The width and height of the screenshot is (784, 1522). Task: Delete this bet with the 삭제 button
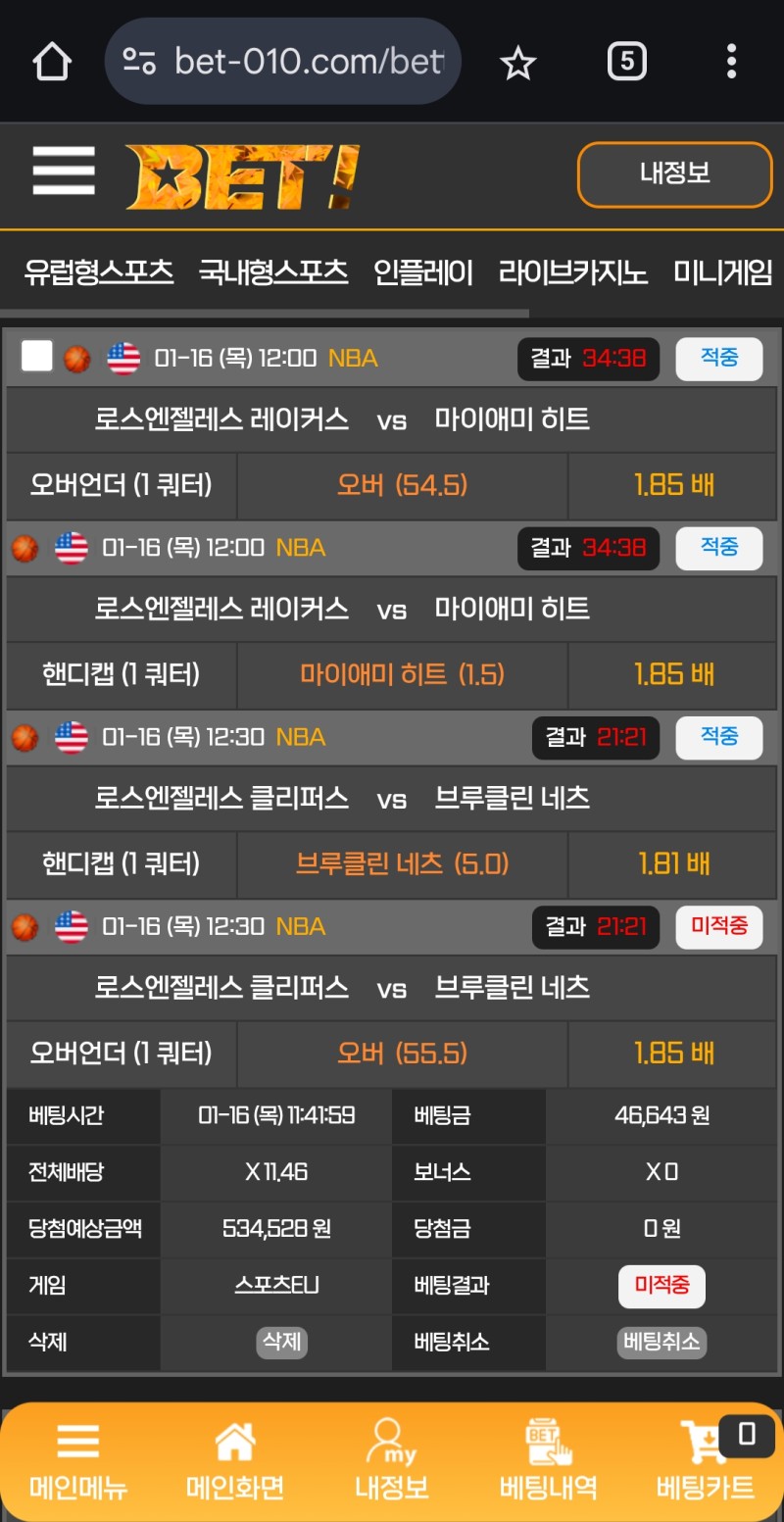(x=282, y=1341)
